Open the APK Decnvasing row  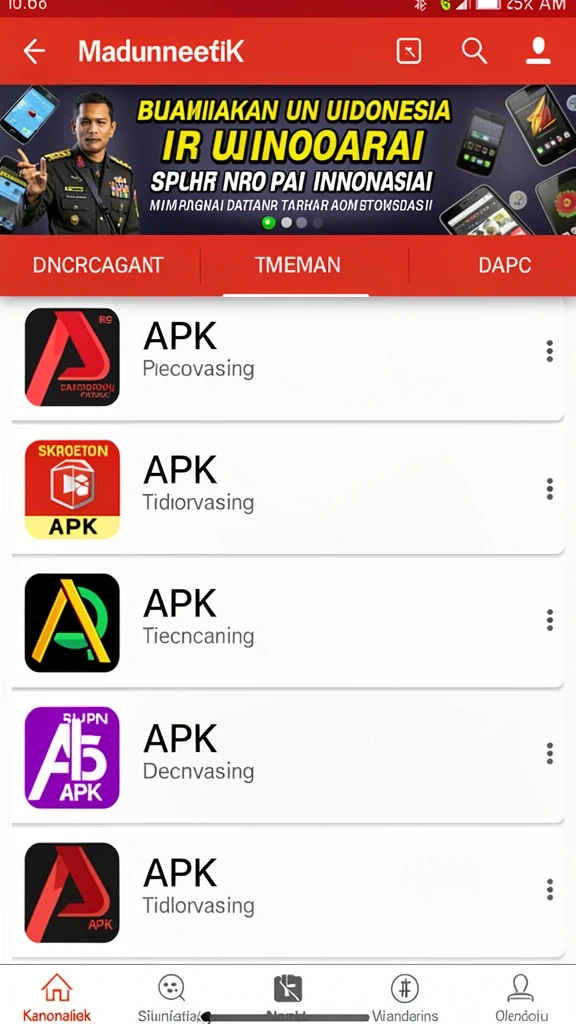coord(288,758)
